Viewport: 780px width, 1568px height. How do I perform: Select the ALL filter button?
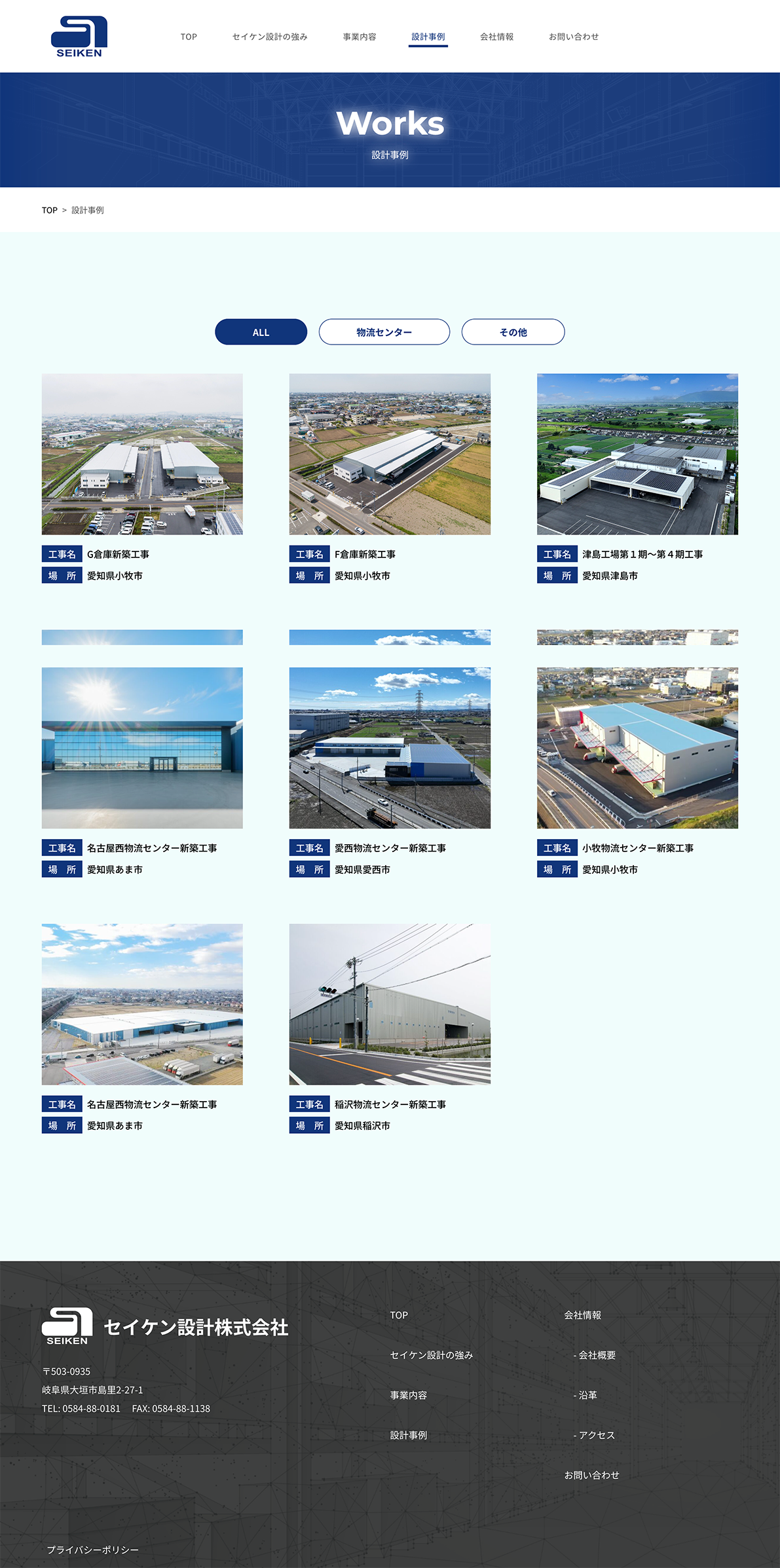[261, 332]
